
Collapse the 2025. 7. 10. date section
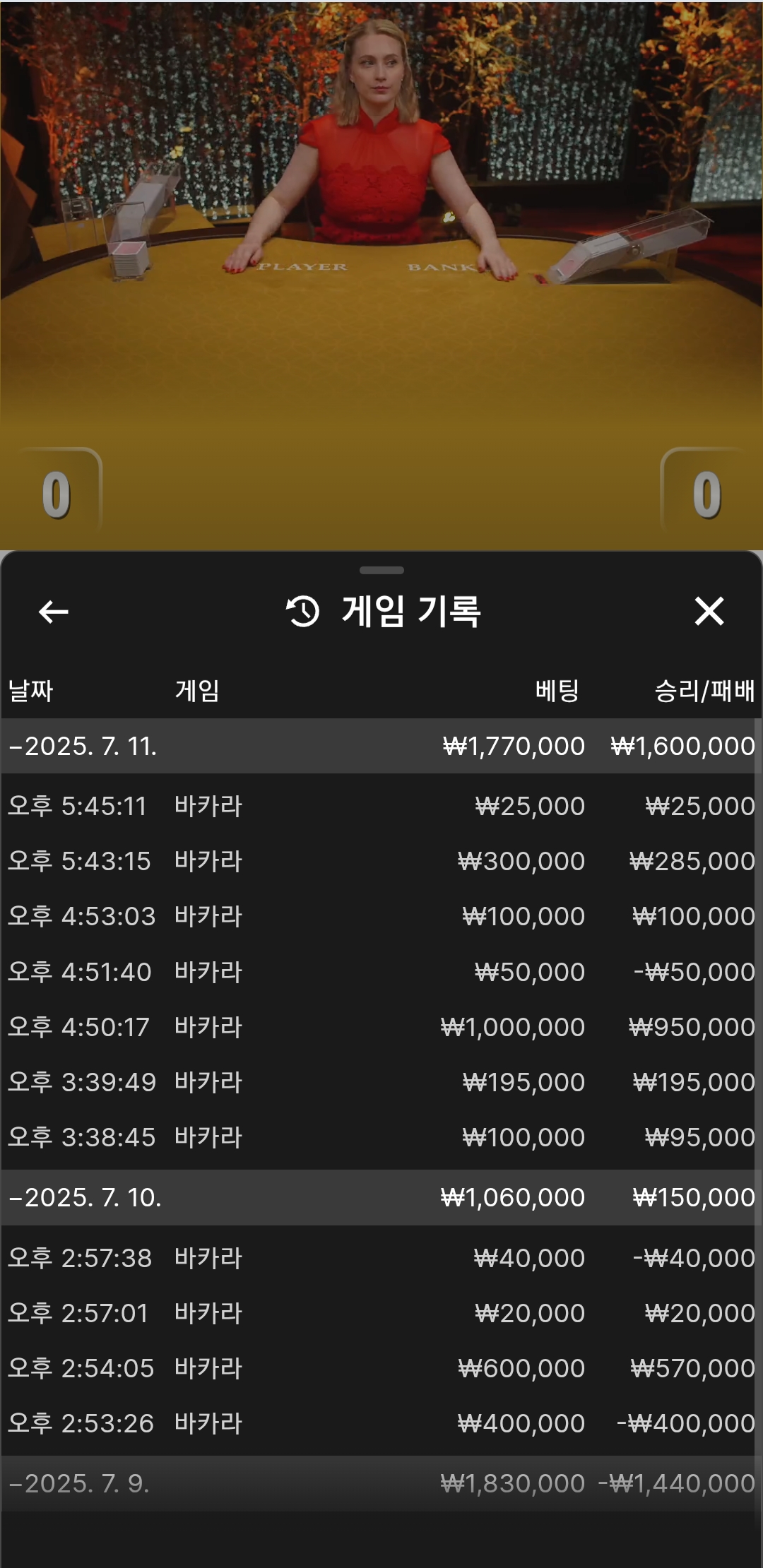85,1198
